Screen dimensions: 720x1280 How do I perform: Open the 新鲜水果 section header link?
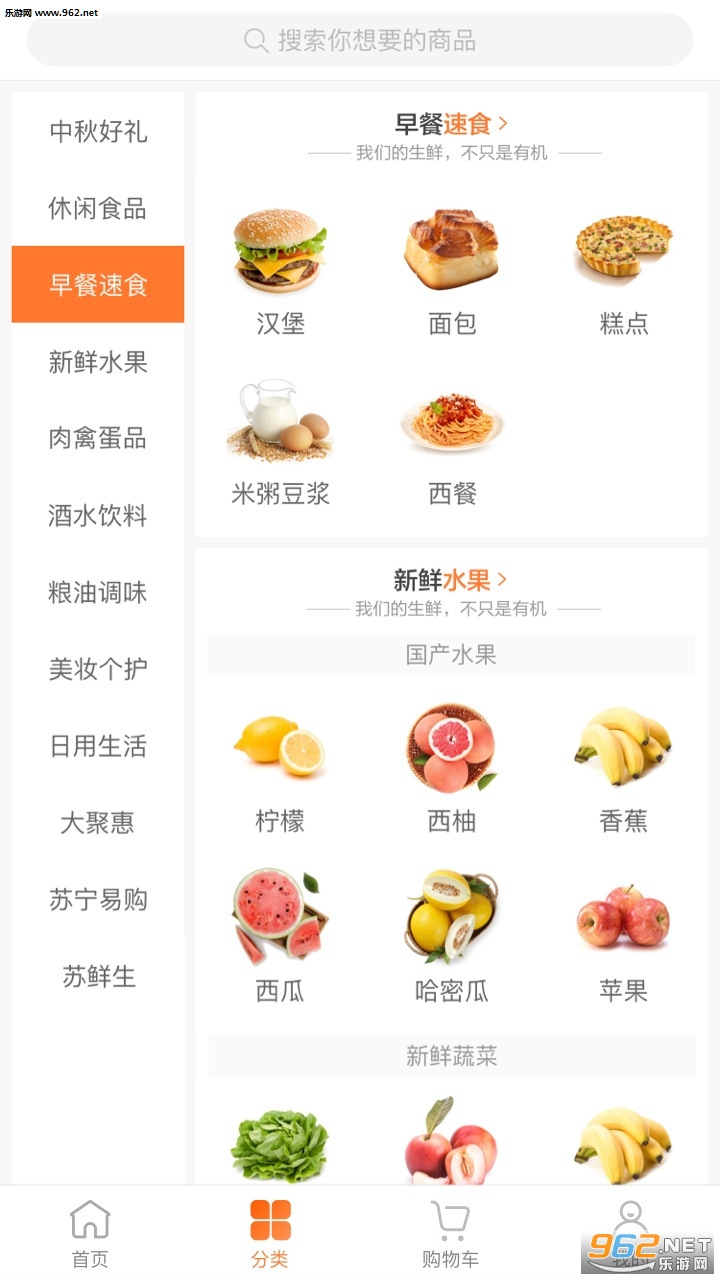pos(451,580)
